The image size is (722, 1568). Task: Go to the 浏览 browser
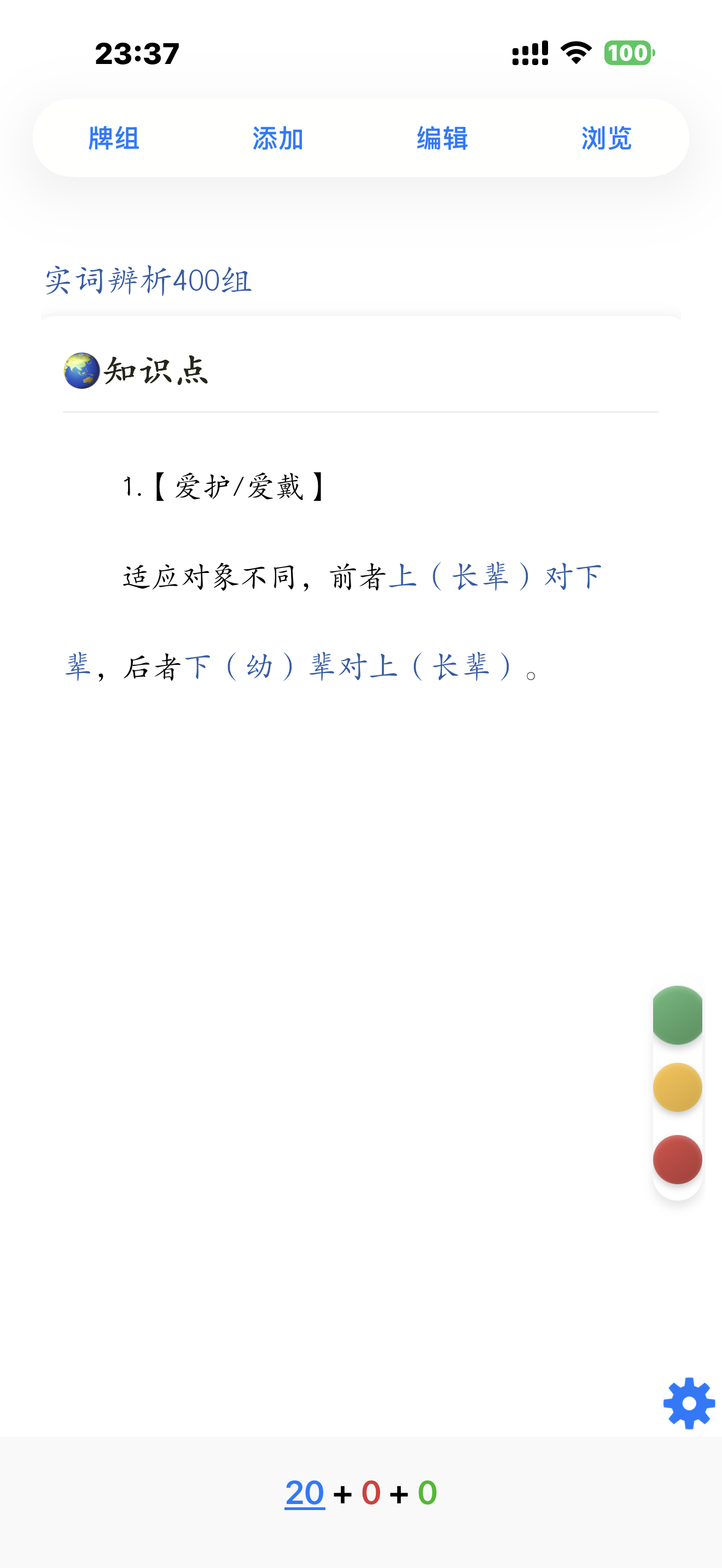[607, 138]
